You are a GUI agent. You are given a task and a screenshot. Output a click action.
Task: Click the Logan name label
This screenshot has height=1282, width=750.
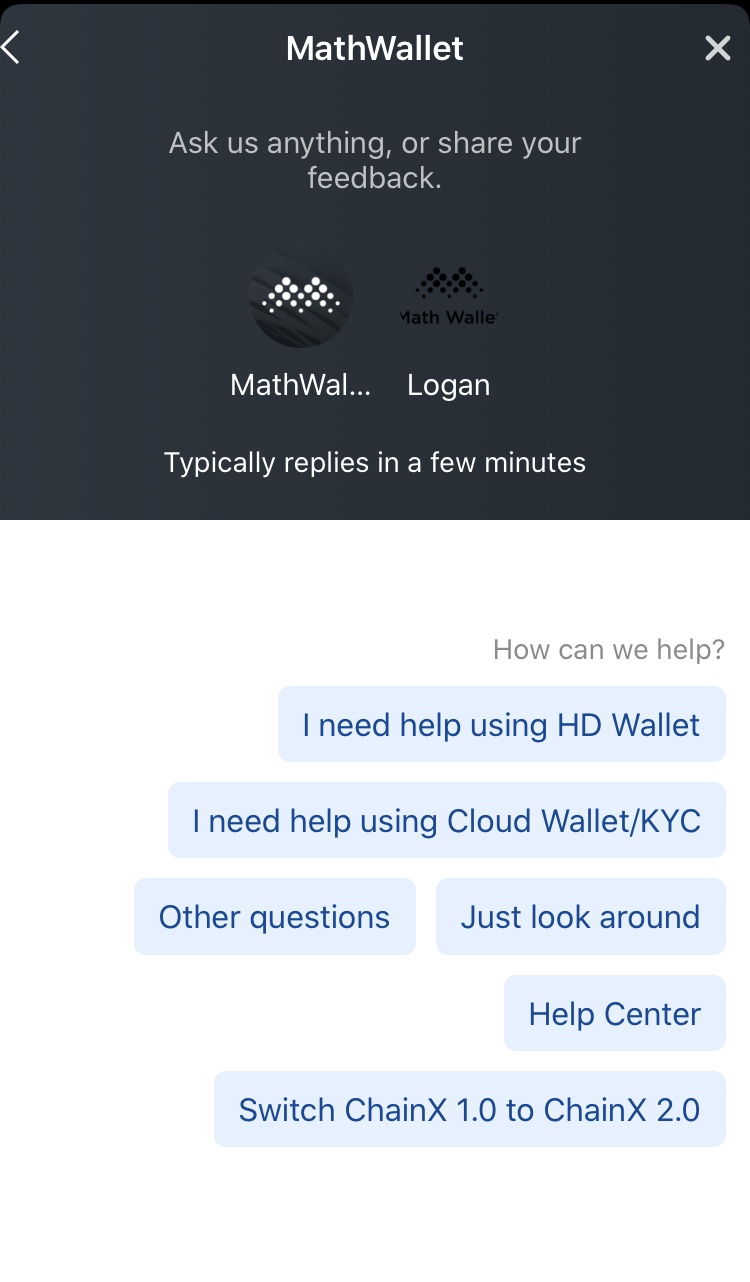tap(448, 384)
